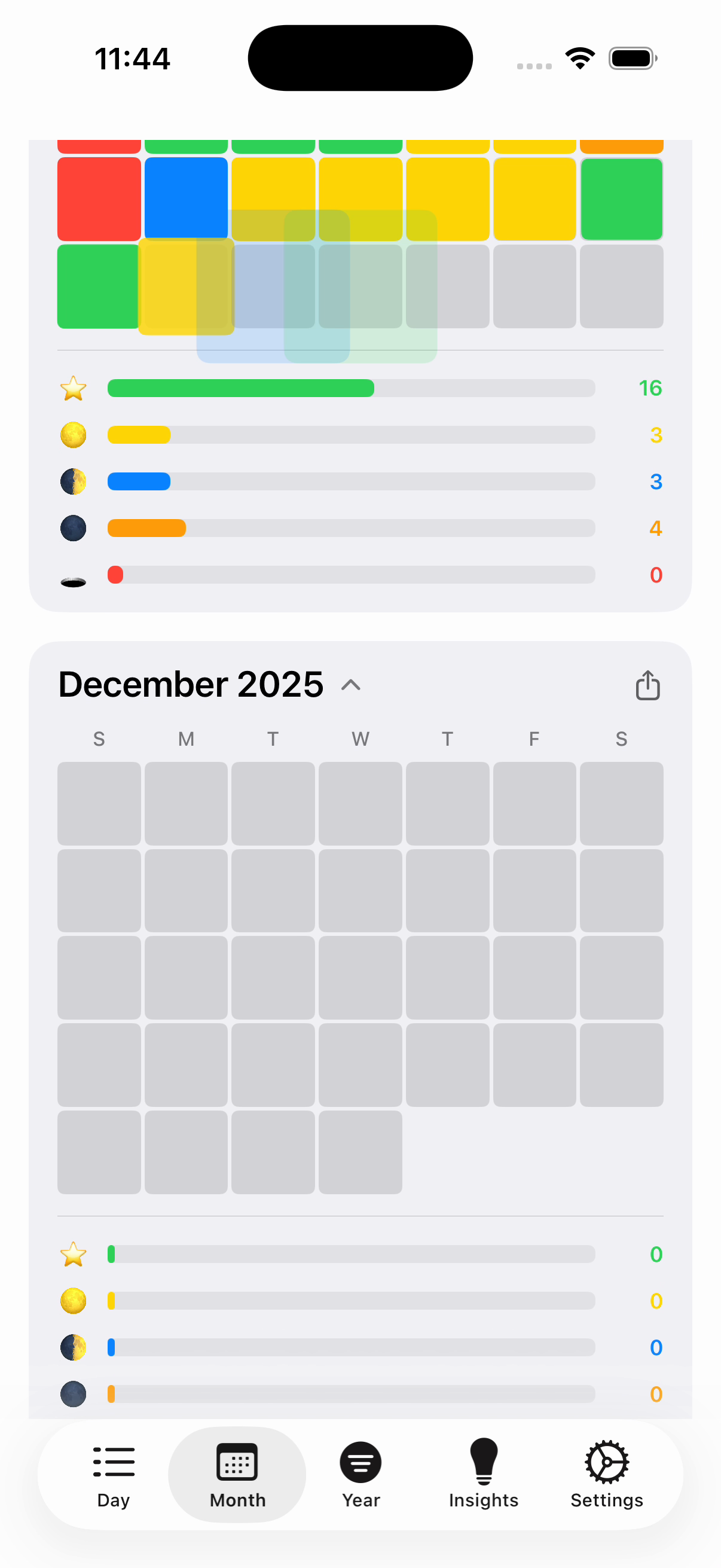The width and height of the screenshot is (721, 1568).
Task: Go to the Insights tab
Action: click(484, 1474)
